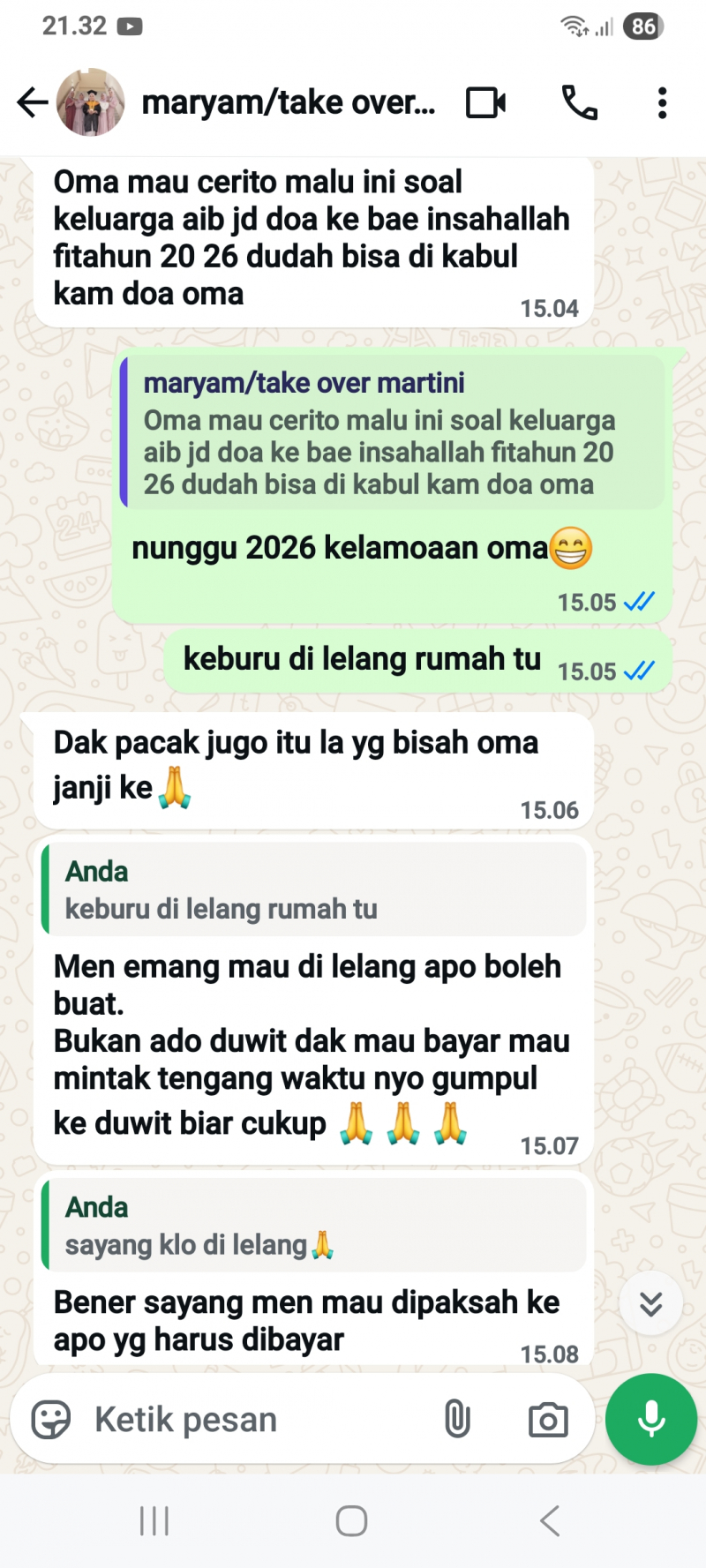Open the emoji and sticker picker
Image resolution: width=706 pixels, height=1568 pixels.
pos(50,1420)
